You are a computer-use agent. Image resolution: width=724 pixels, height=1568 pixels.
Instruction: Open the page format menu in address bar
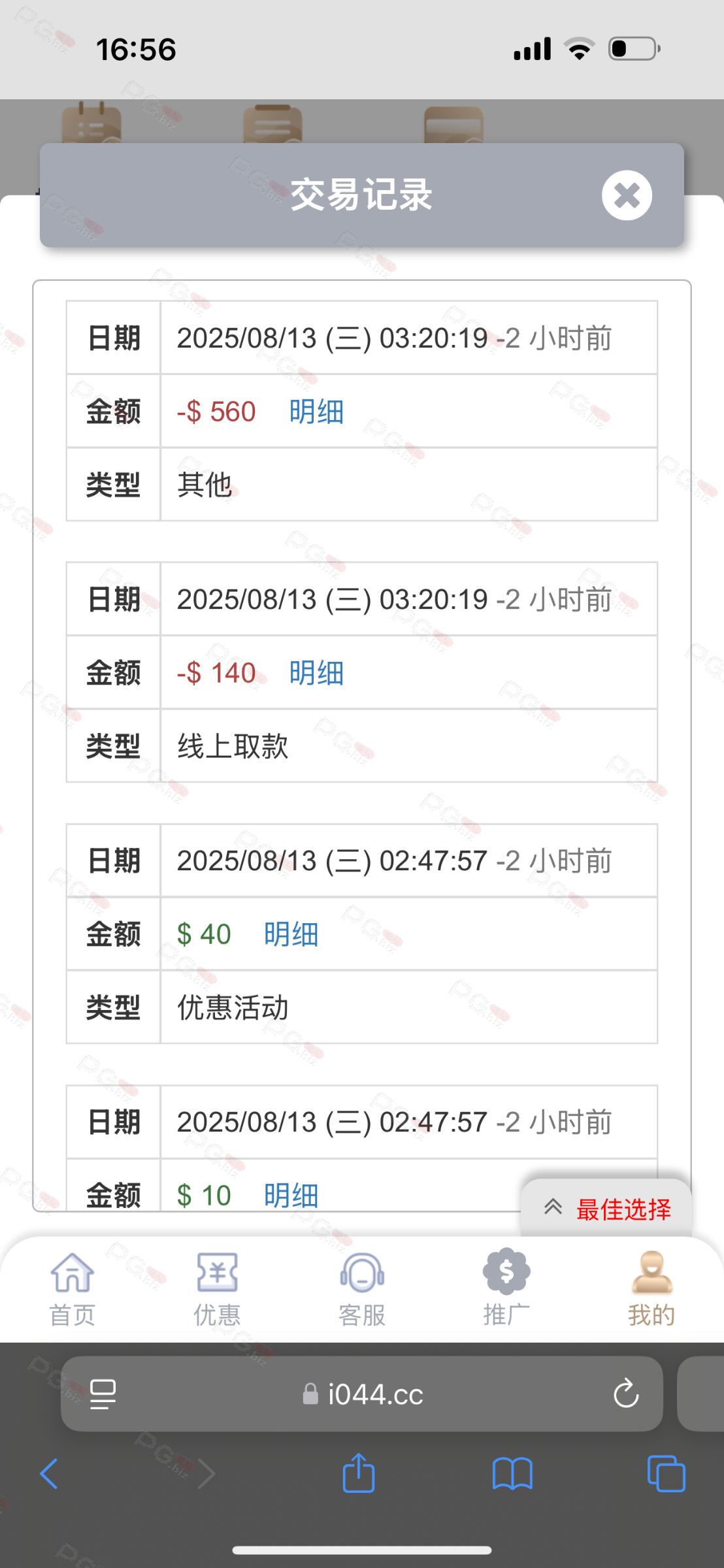[x=103, y=1394]
